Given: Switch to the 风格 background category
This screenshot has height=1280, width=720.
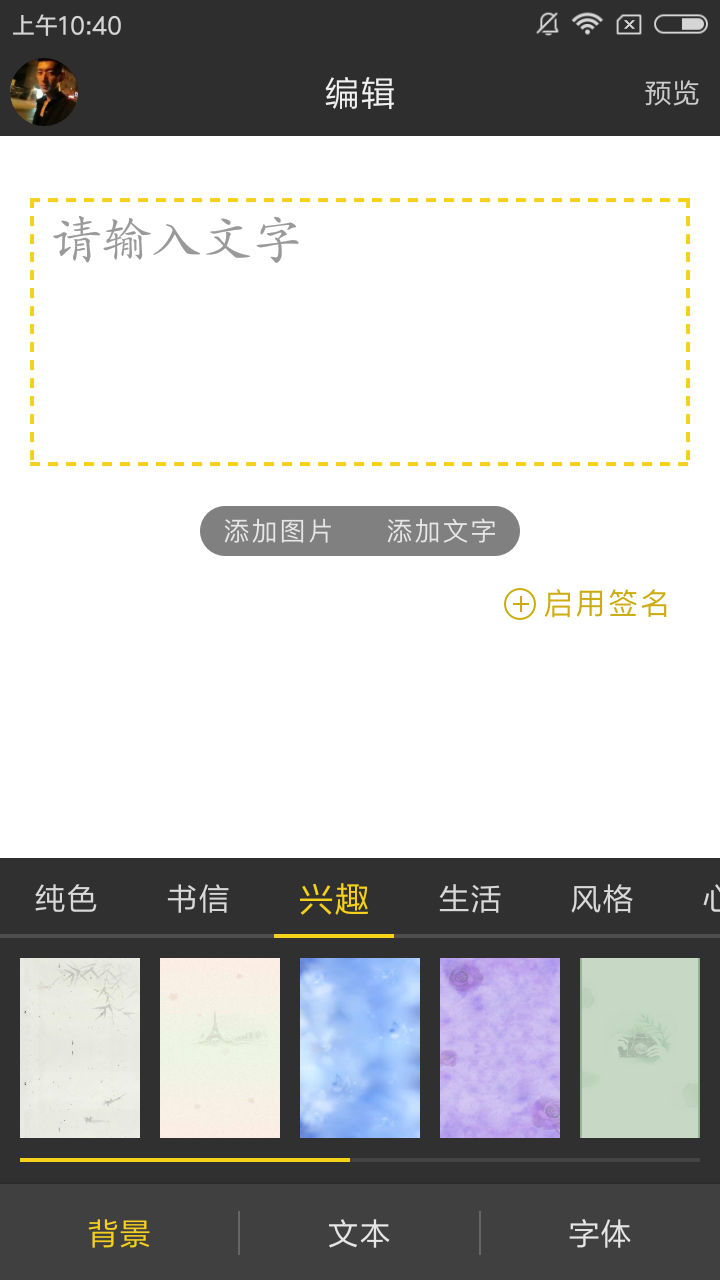Looking at the screenshot, I should coord(602,898).
